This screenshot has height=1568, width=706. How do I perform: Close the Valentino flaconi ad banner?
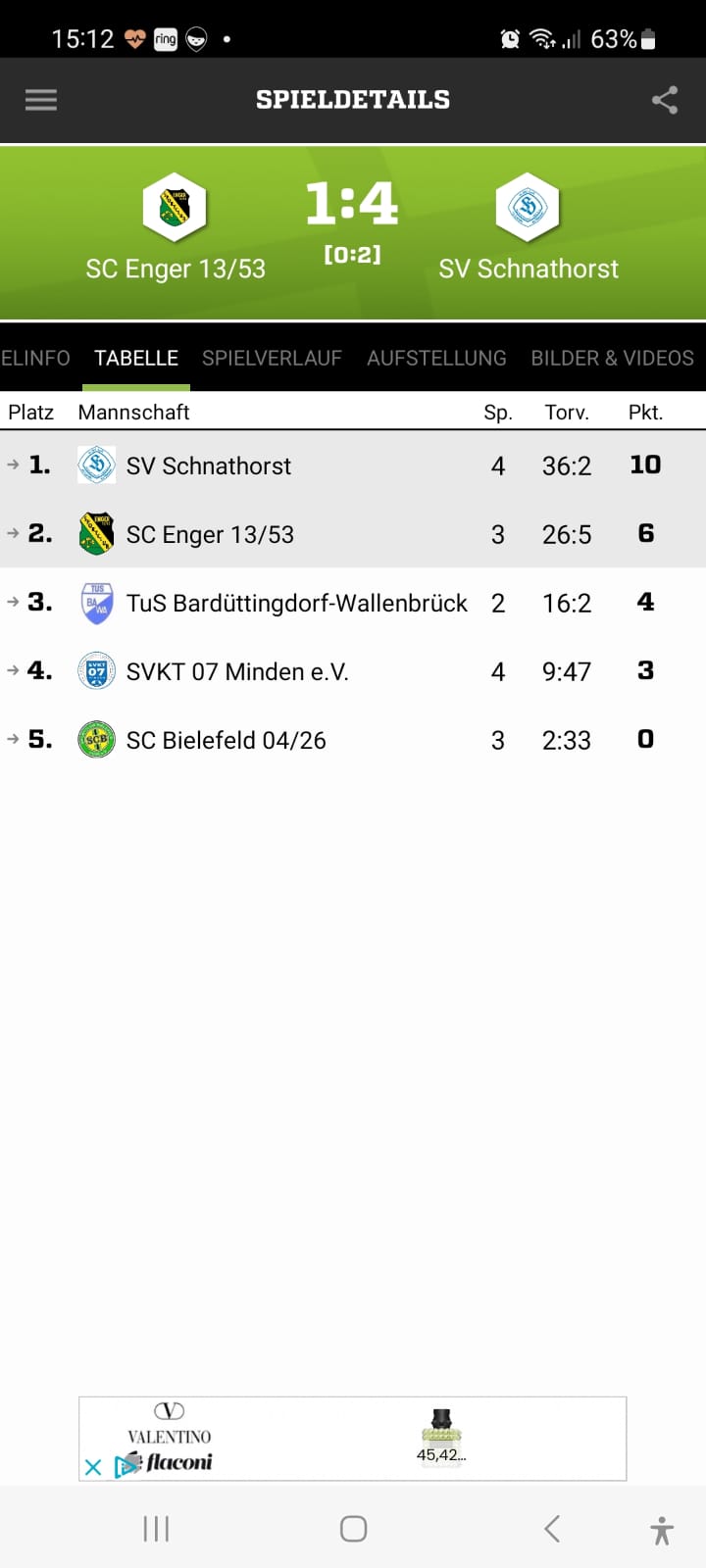coord(93,1467)
